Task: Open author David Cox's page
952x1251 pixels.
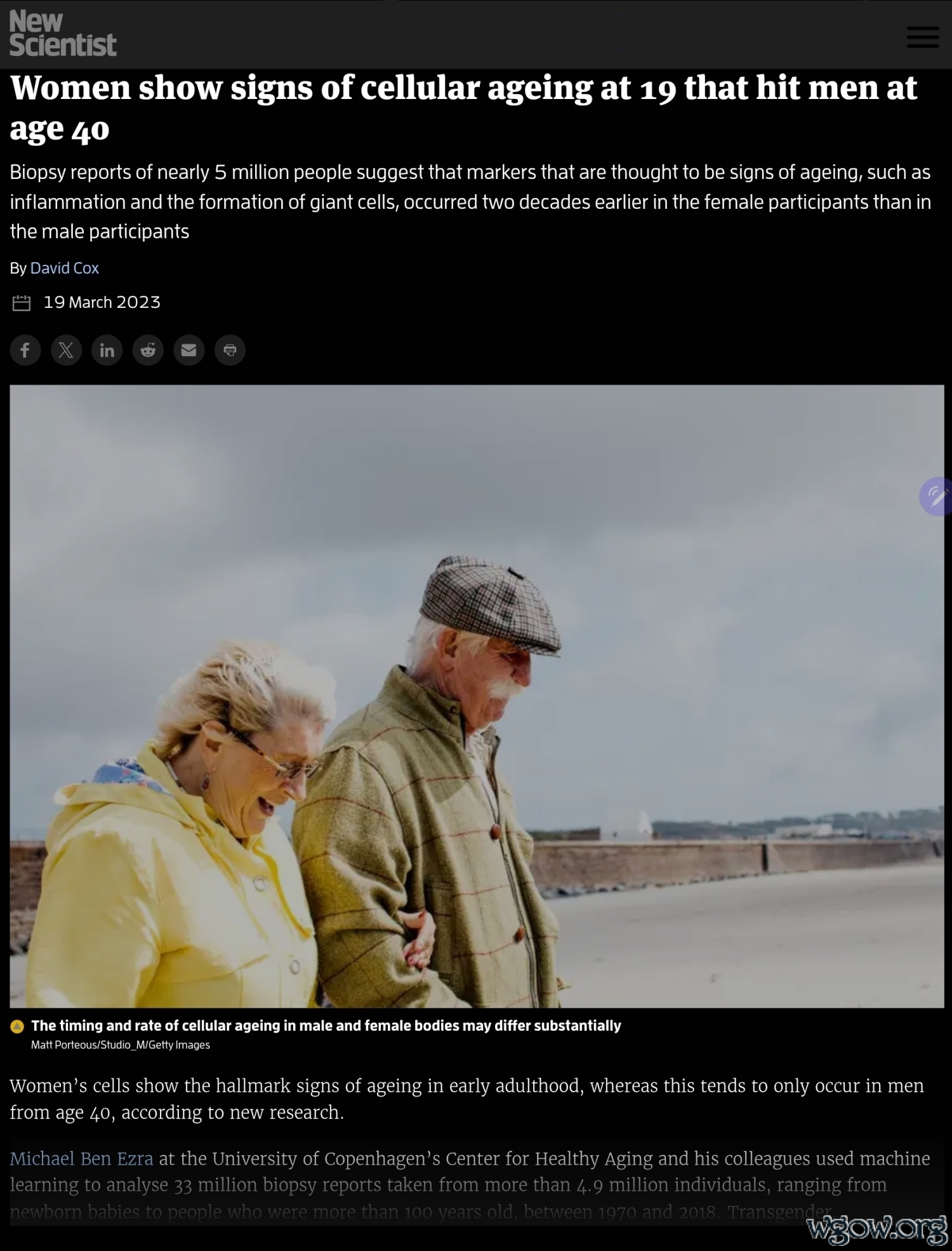Action: click(64, 268)
